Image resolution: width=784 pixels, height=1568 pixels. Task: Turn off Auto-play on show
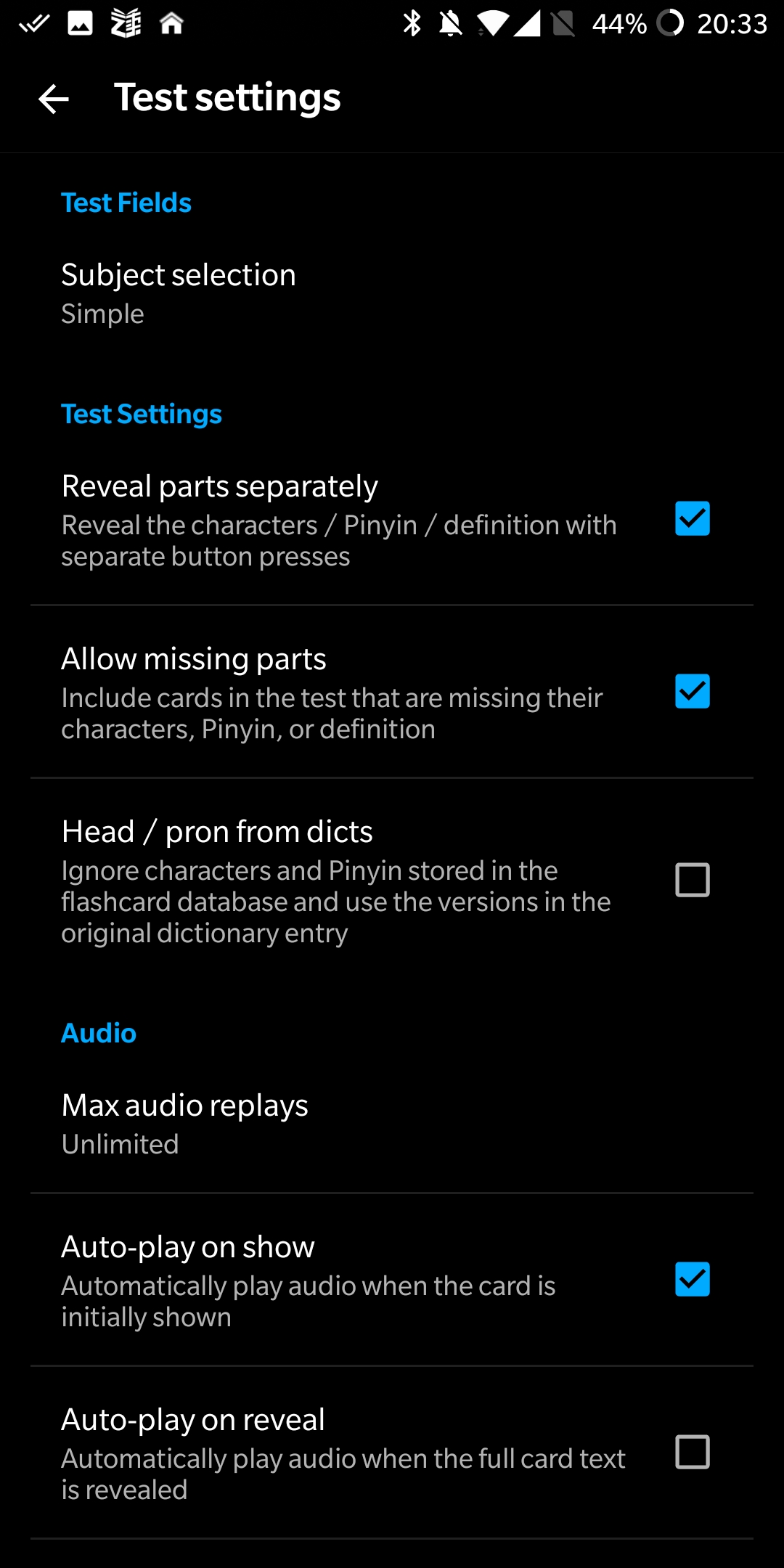[x=692, y=1279]
